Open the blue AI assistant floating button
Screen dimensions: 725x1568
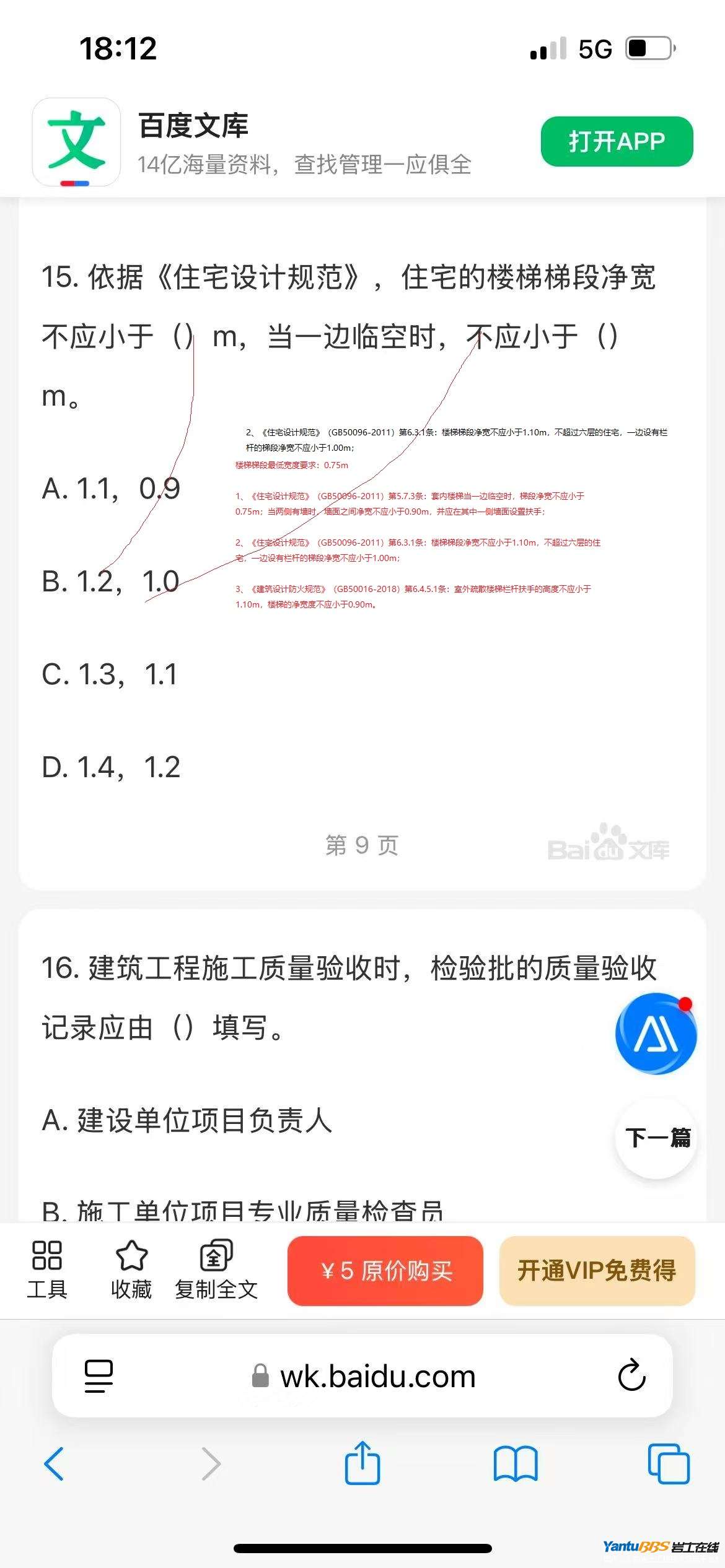[x=656, y=1034]
